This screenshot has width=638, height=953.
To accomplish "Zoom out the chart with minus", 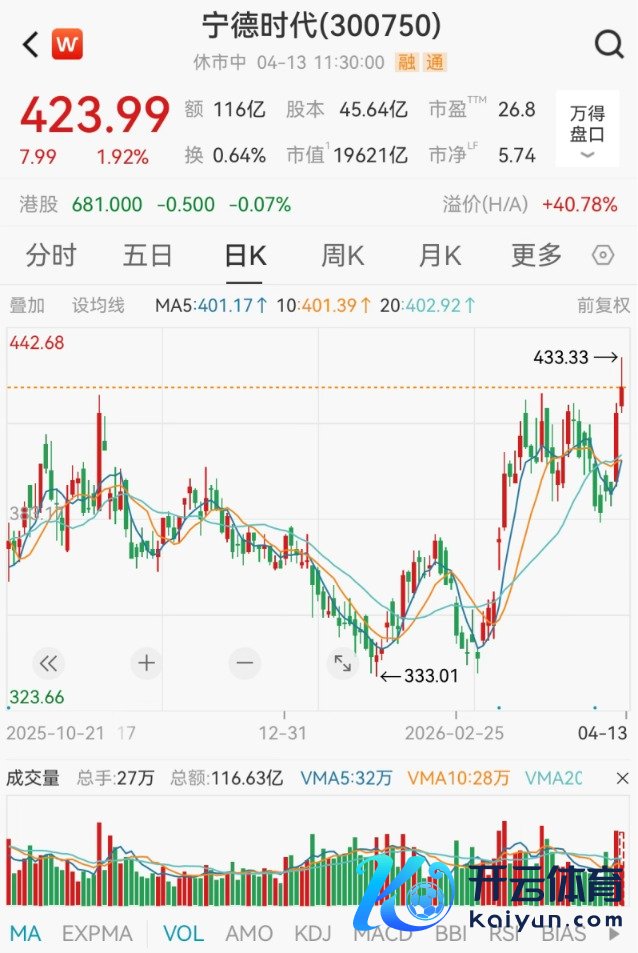I will click(x=244, y=662).
